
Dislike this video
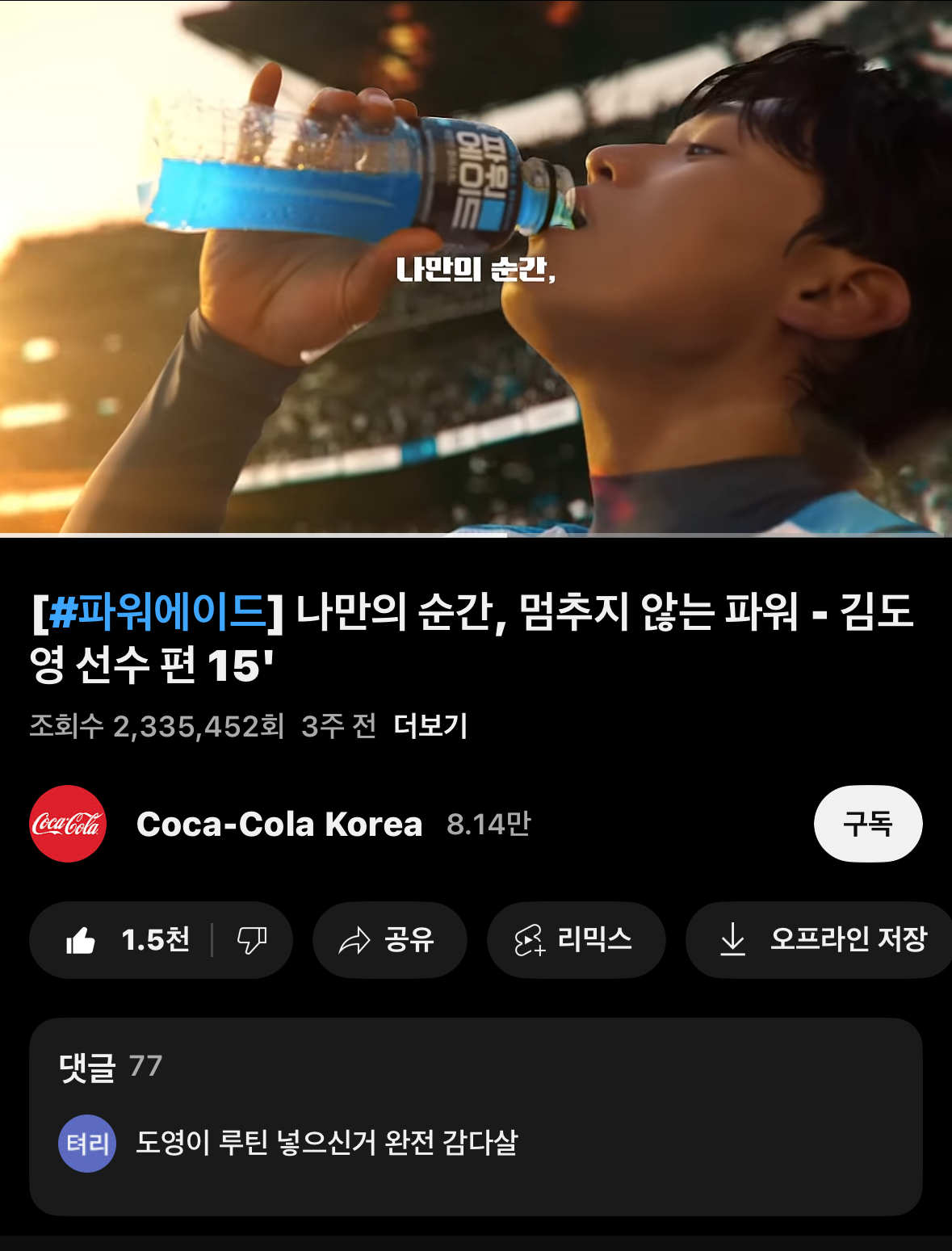[251, 940]
